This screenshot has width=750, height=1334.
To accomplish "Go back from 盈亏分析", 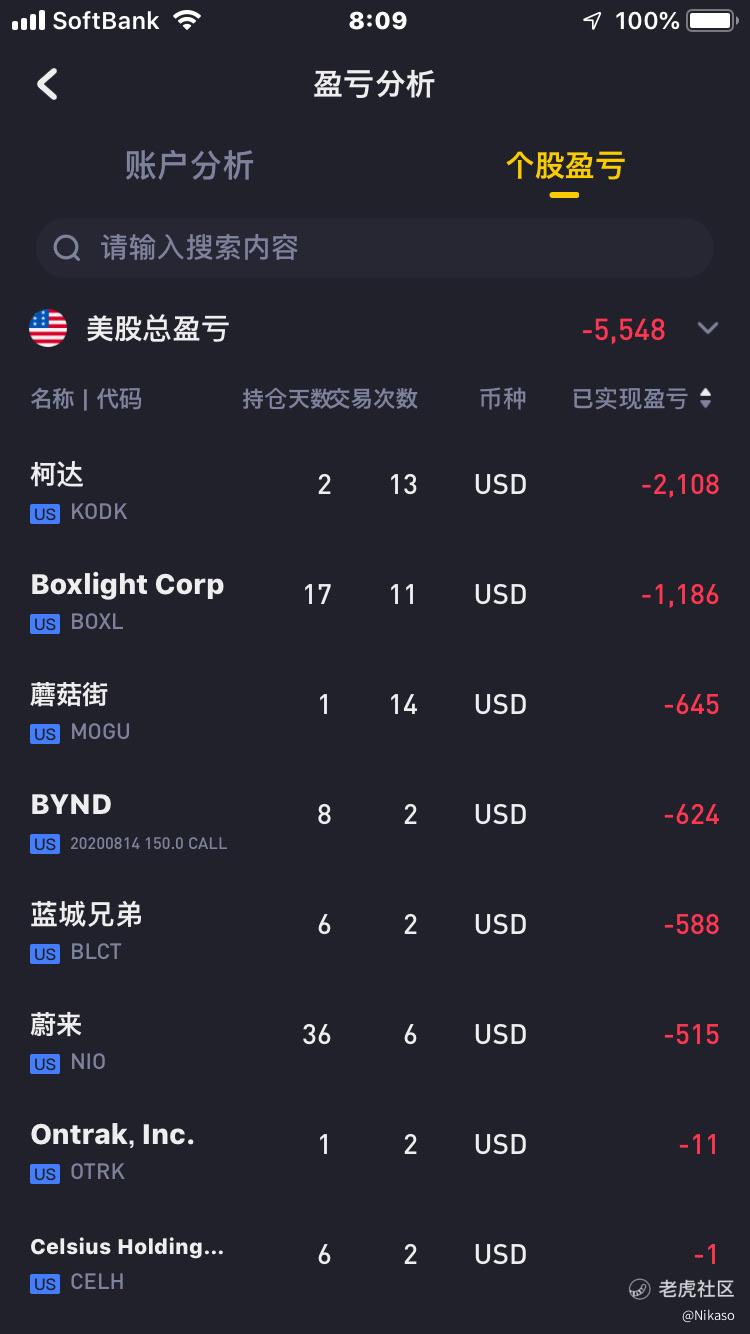I will tap(47, 84).
